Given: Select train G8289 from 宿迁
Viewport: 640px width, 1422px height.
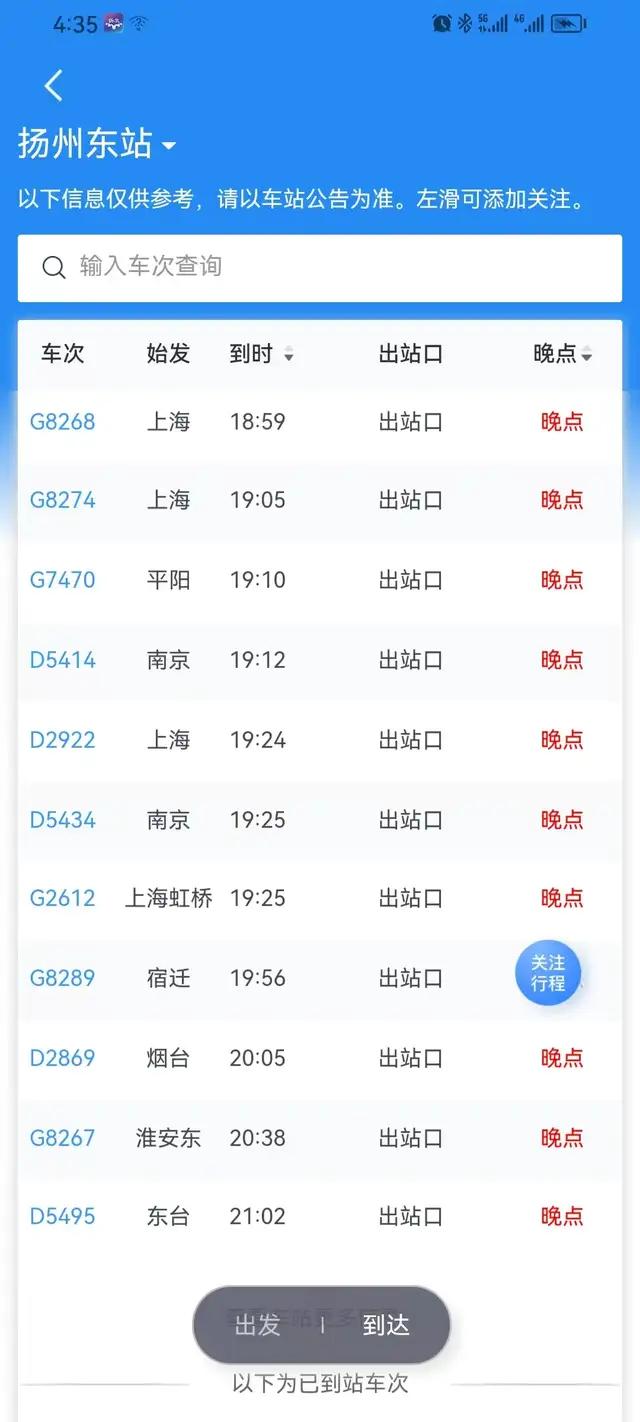Looking at the screenshot, I should [x=62, y=978].
